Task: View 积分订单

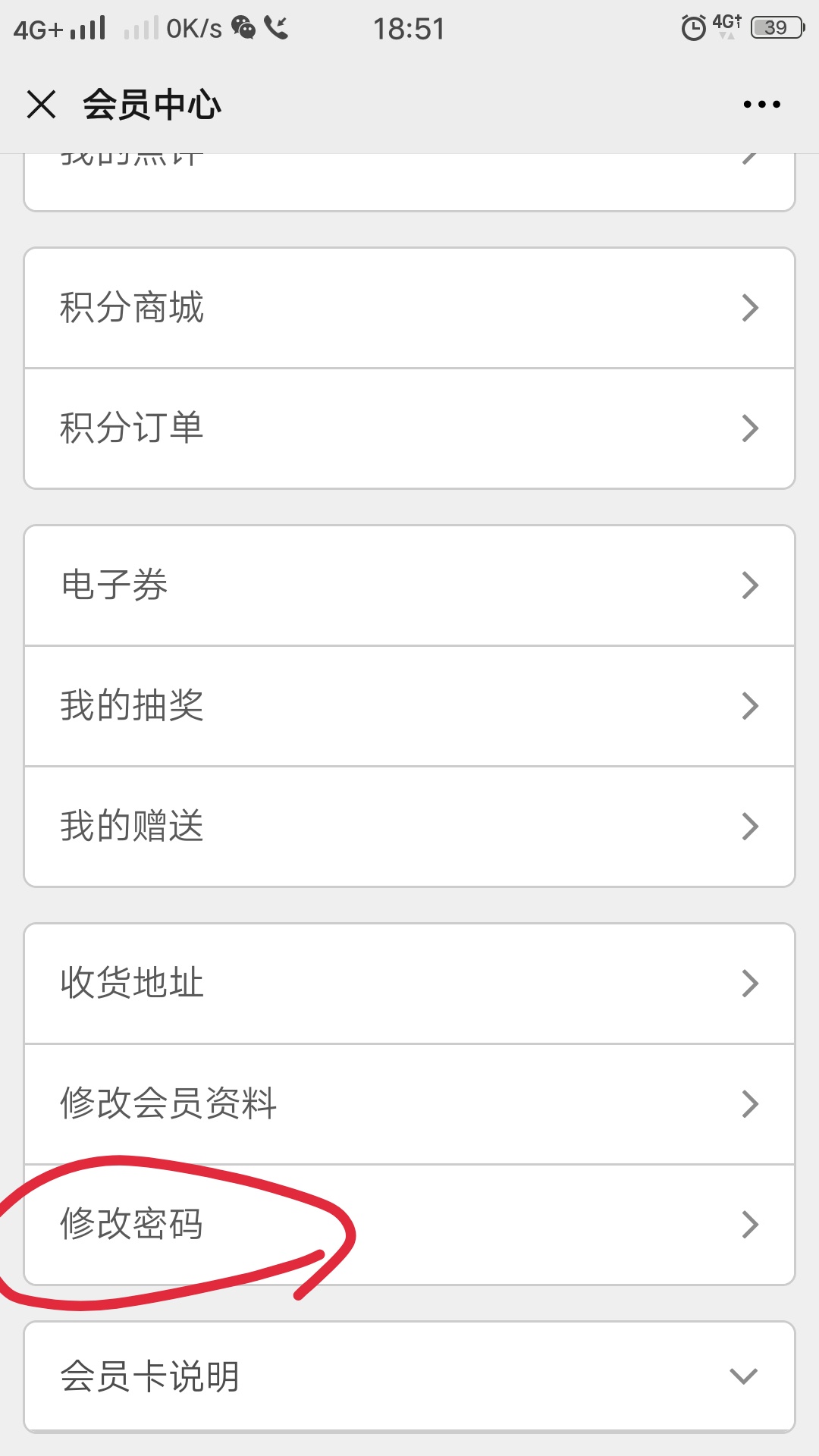Action: pos(409,428)
